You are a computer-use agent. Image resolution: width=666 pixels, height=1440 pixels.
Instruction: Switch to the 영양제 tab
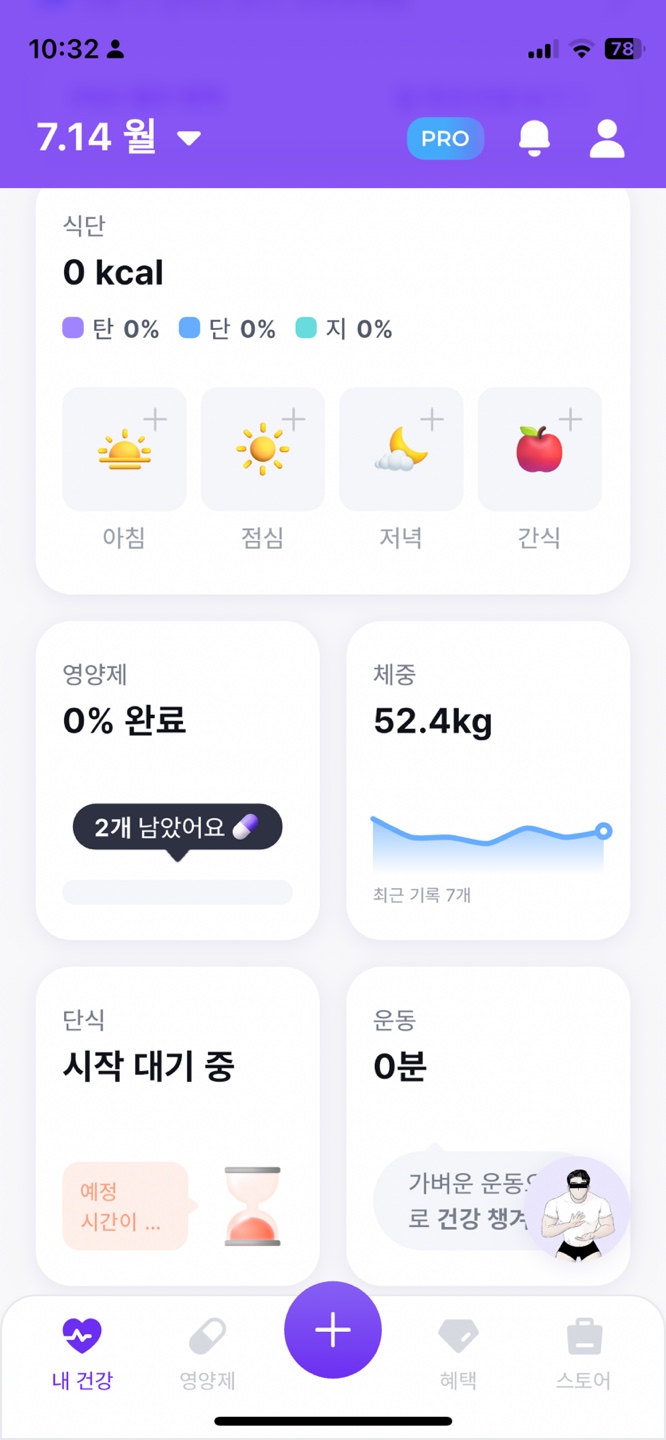(207, 1353)
